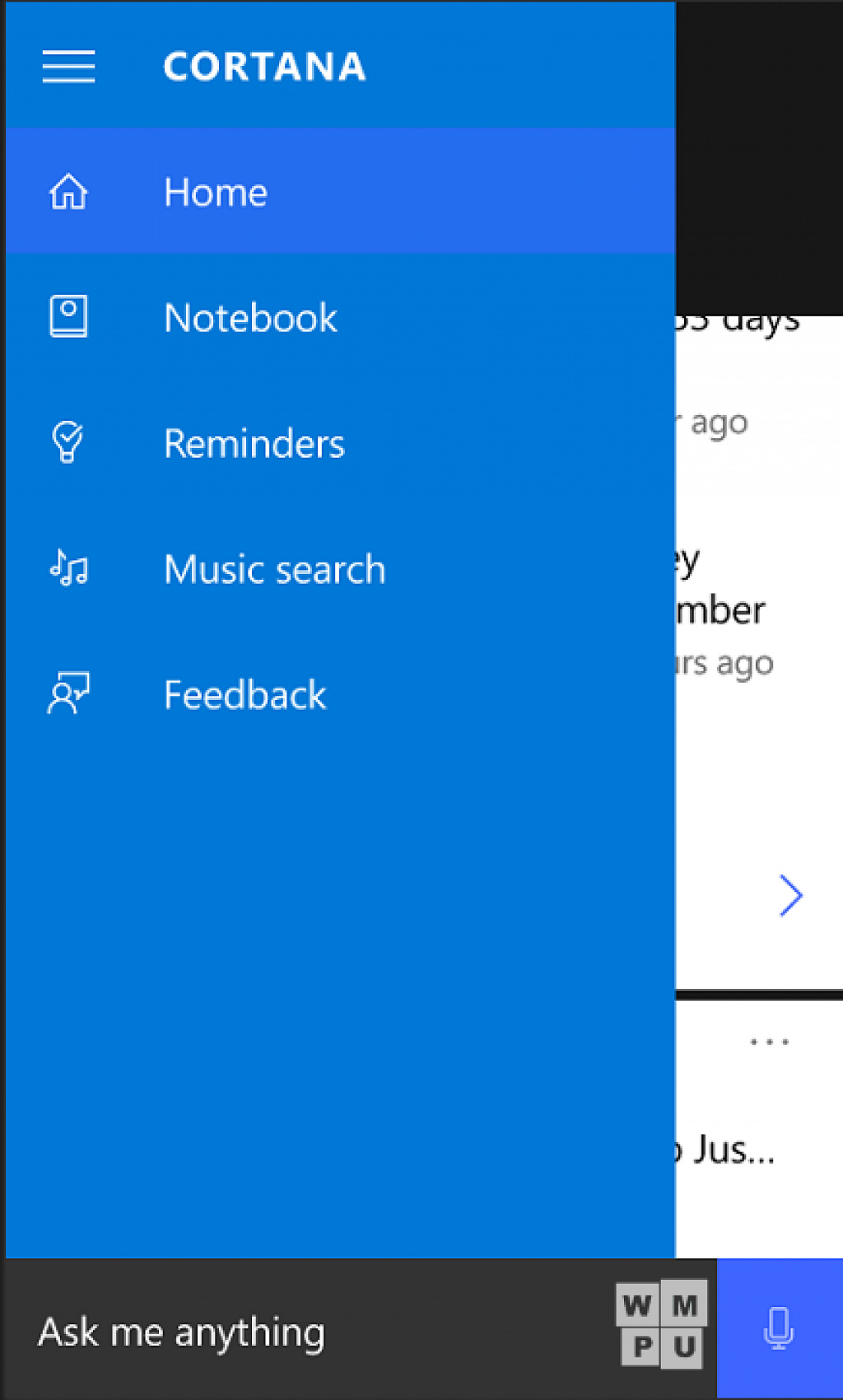Viewport: 843px width, 1400px height.
Task: Open the Notebook section
Action: (x=340, y=317)
